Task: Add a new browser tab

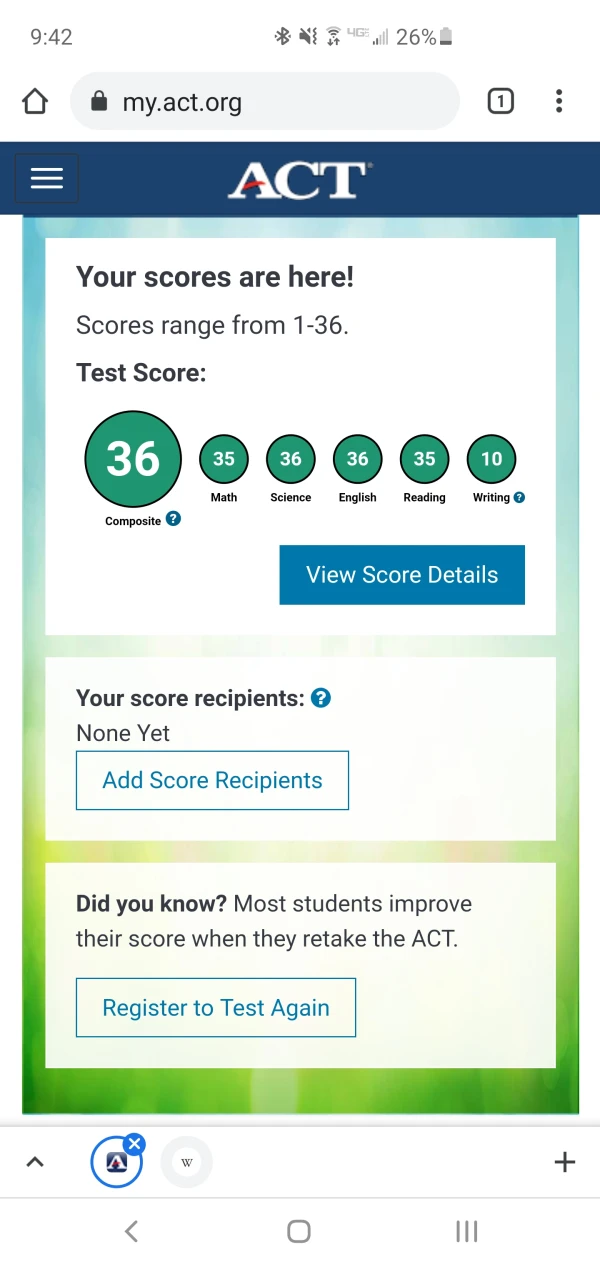Action: (x=564, y=1162)
